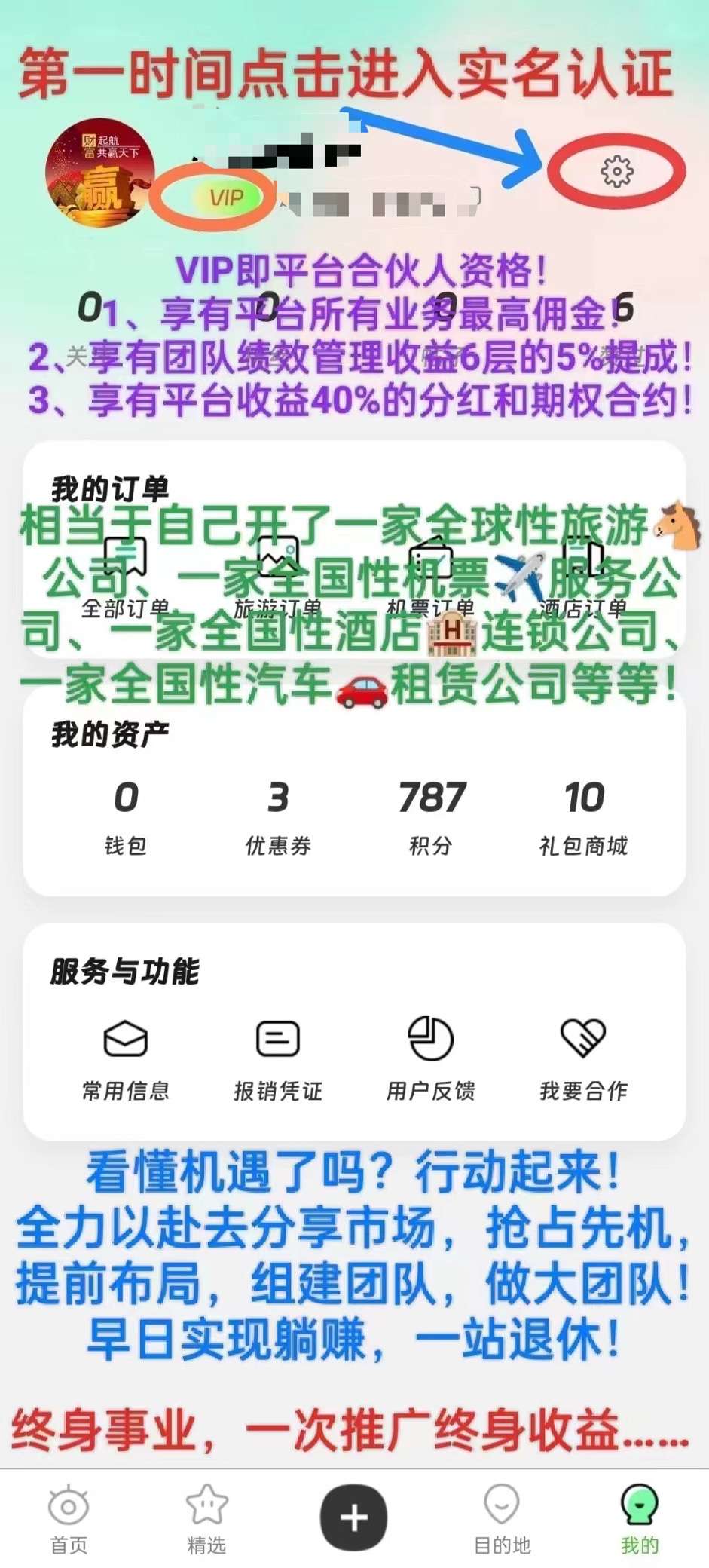
Task: Switch to the 目的地 destinations tab
Action: tap(502, 1519)
